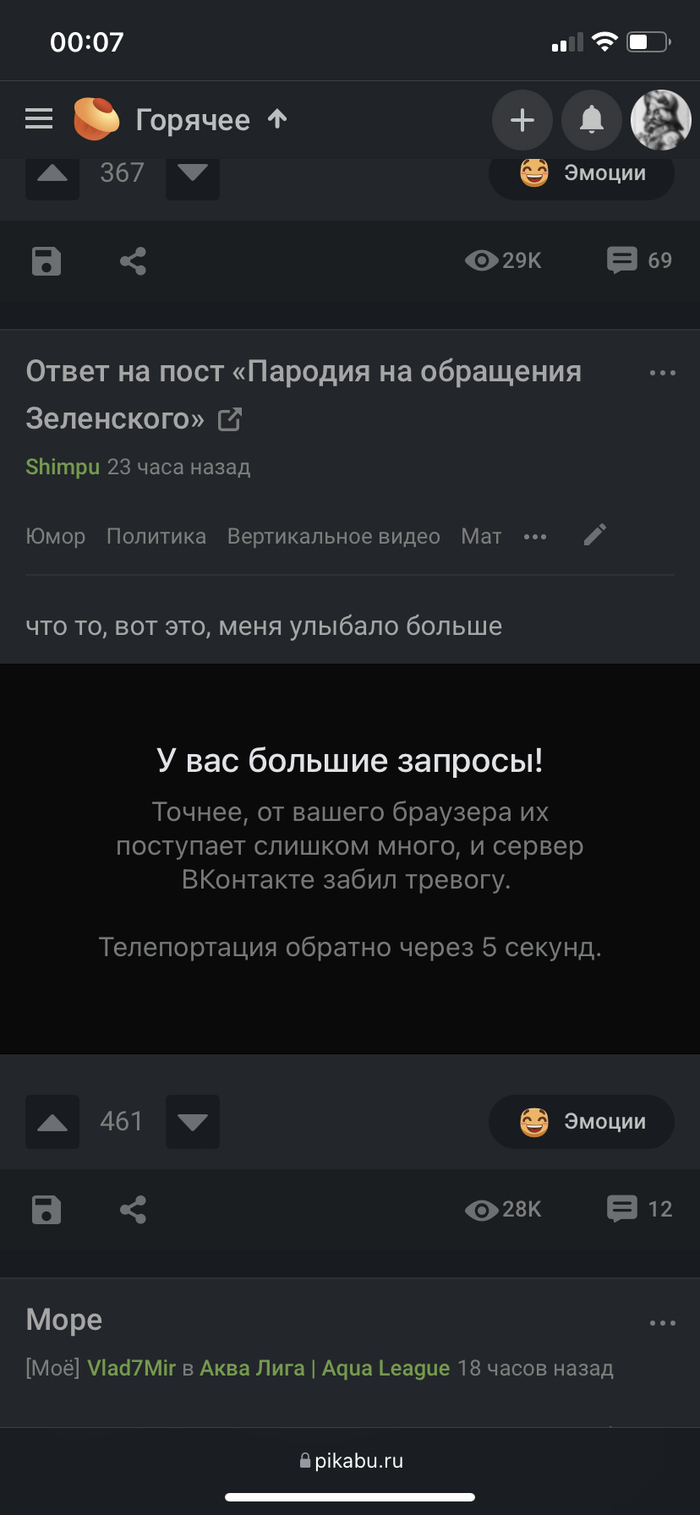700x1515 pixels.
Task: Expand more tags with the ellipsis
Action: [x=535, y=537]
